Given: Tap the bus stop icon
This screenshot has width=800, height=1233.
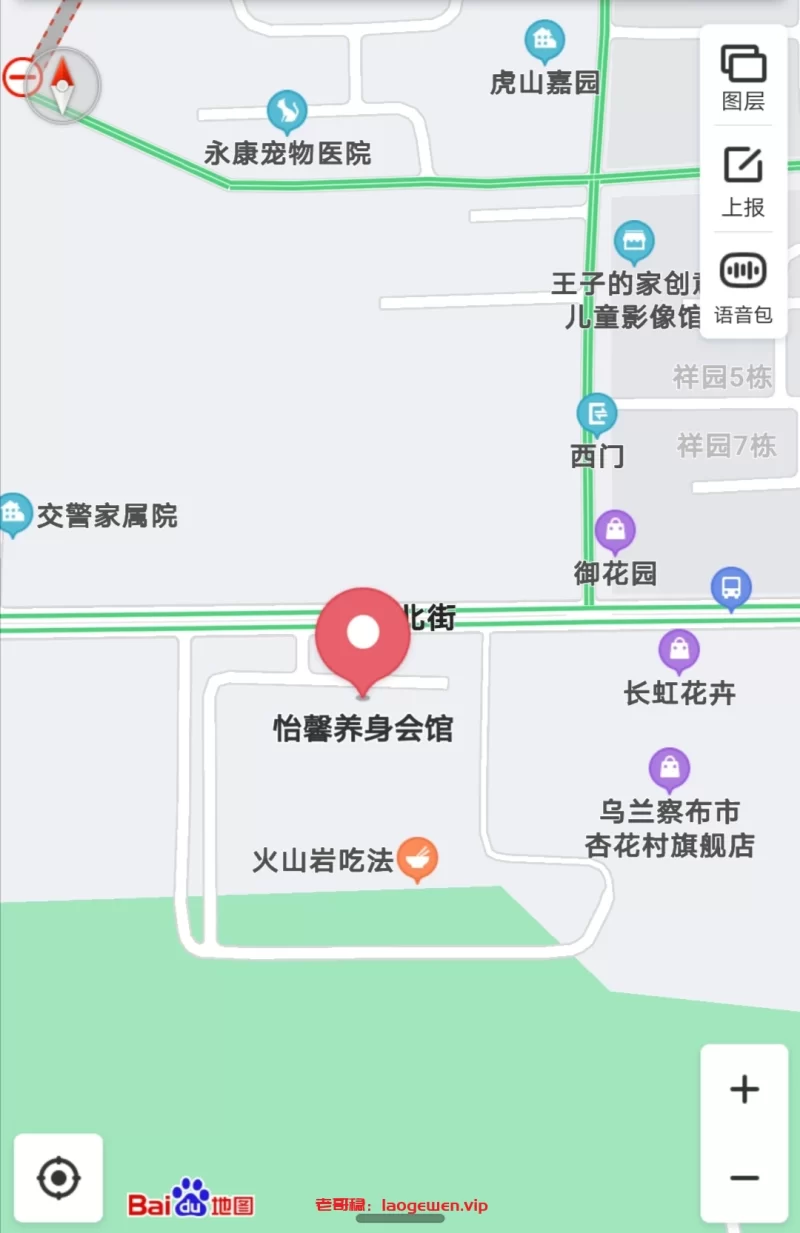Looking at the screenshot, I should (x=731, y=588).
